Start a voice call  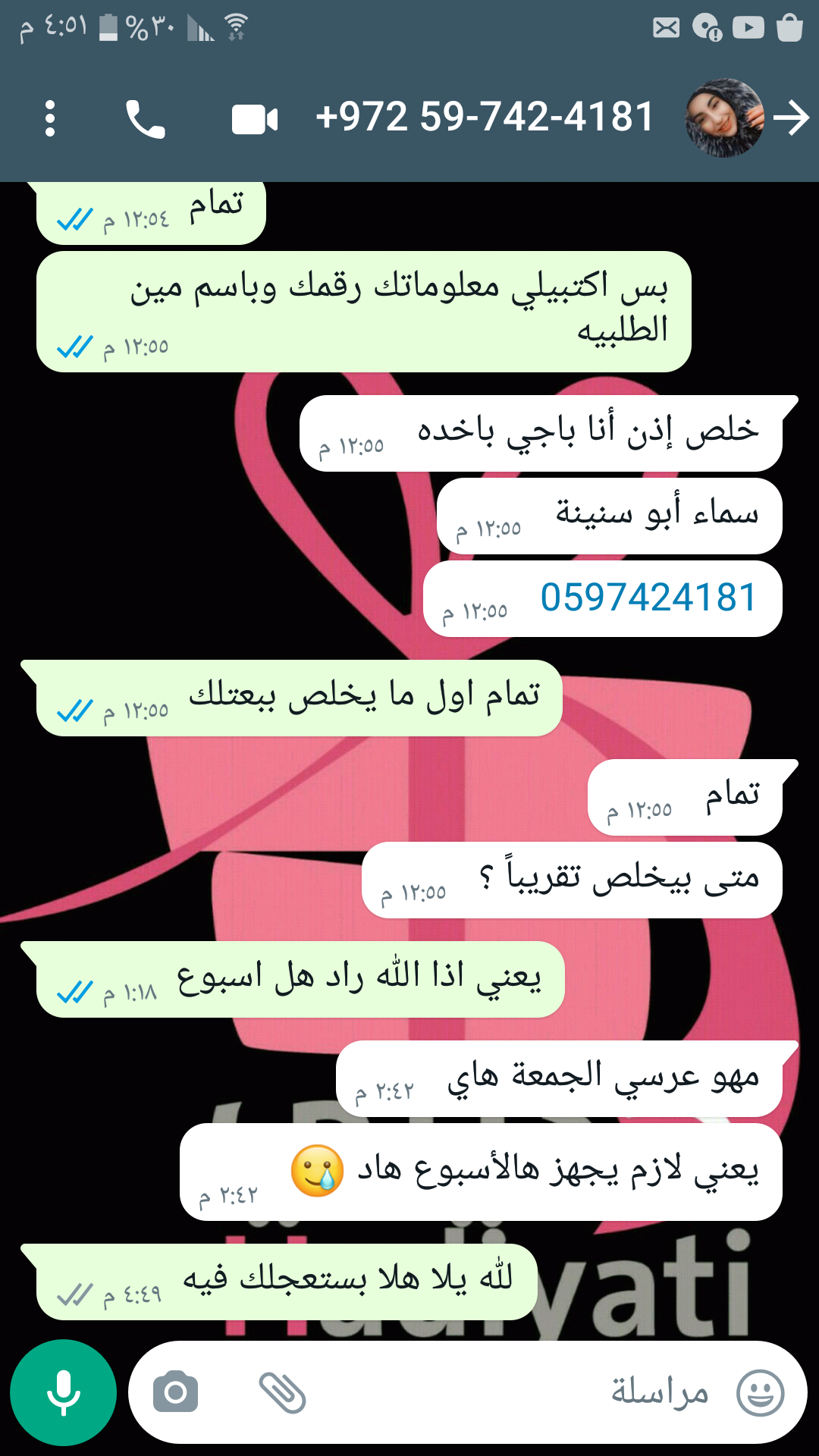145,119
